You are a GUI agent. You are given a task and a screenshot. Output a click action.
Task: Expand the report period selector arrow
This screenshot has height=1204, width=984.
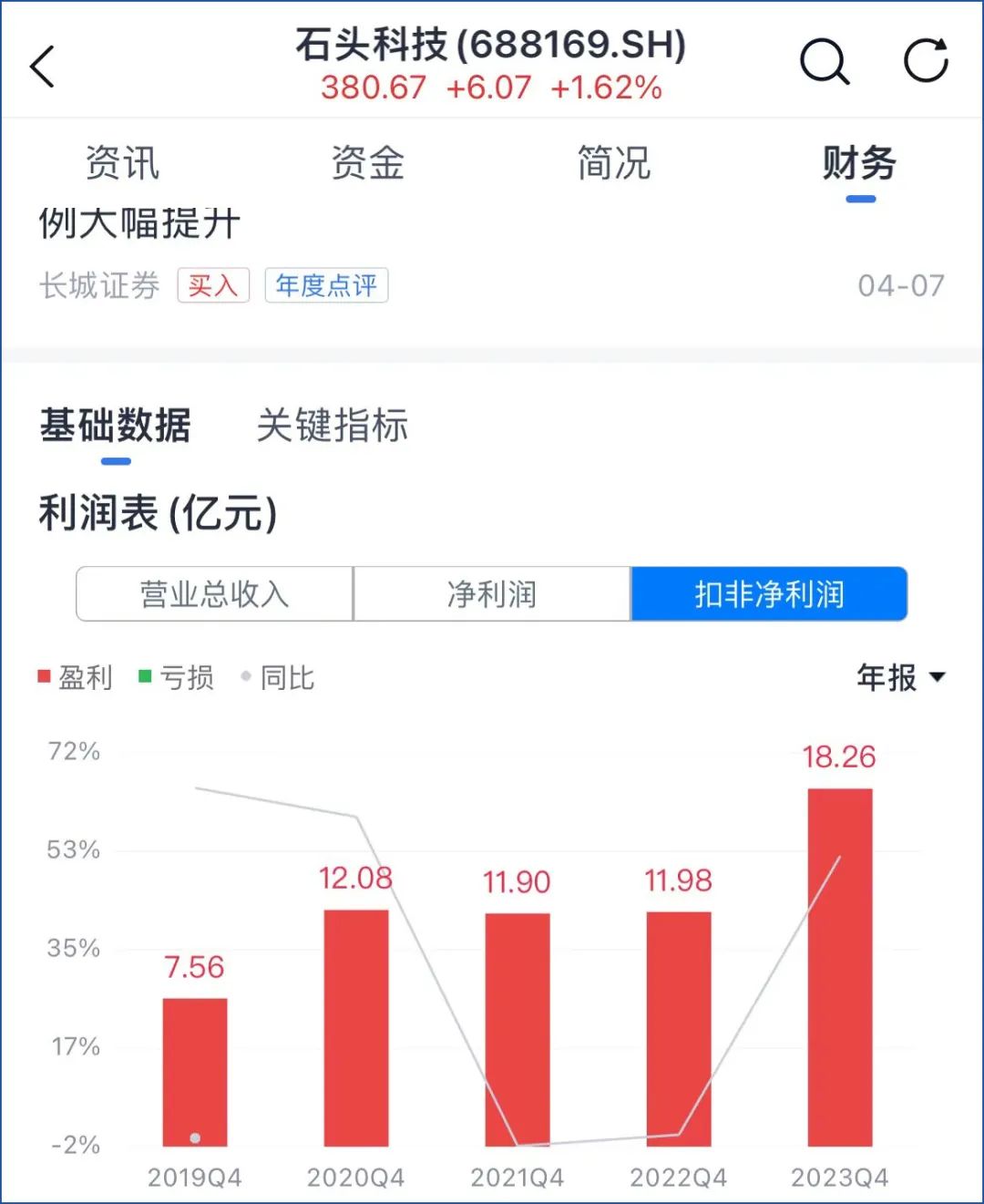[936, 678]
